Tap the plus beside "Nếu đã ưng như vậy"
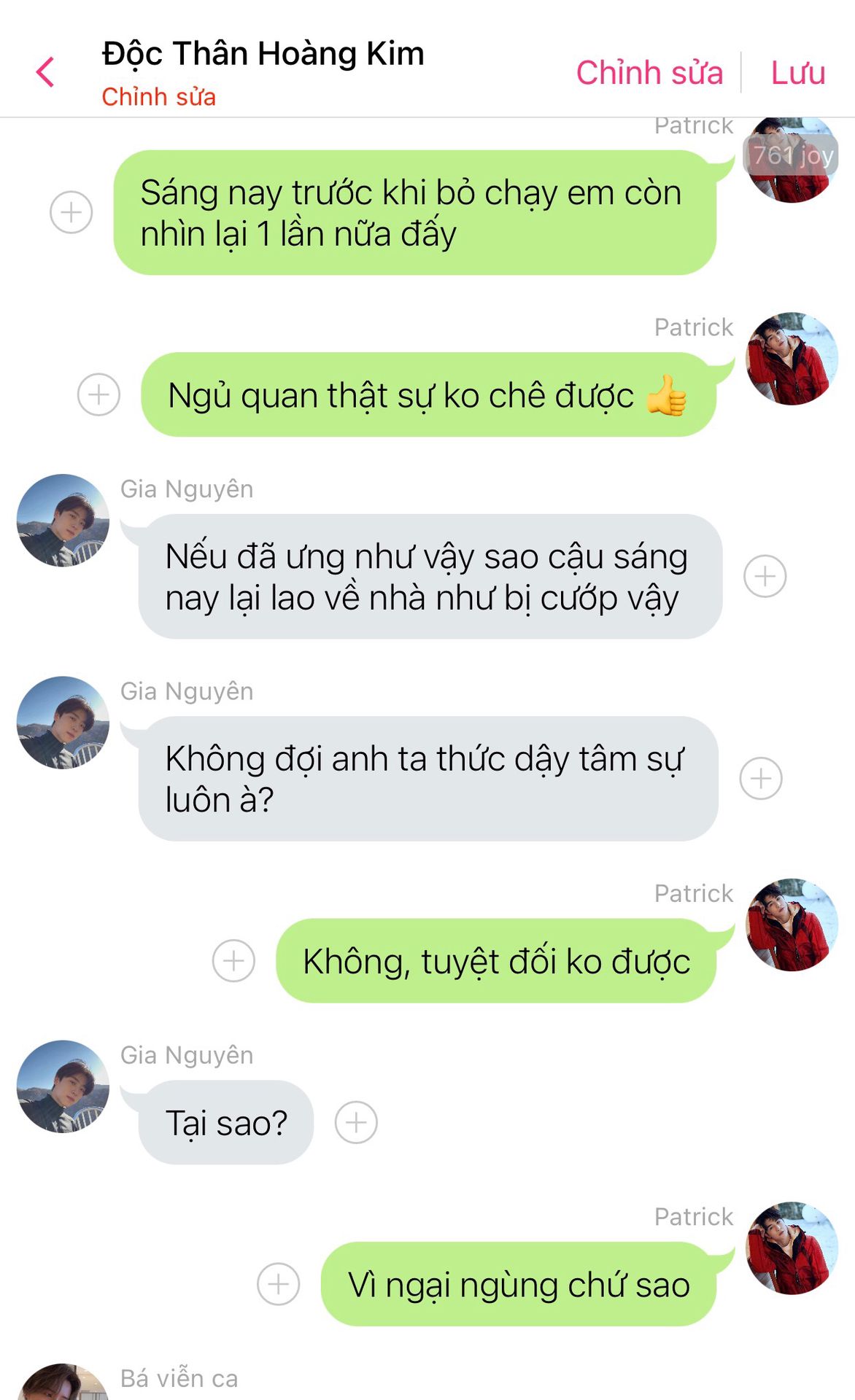Screen dimensions: 855x1400 tap(765, 576)
